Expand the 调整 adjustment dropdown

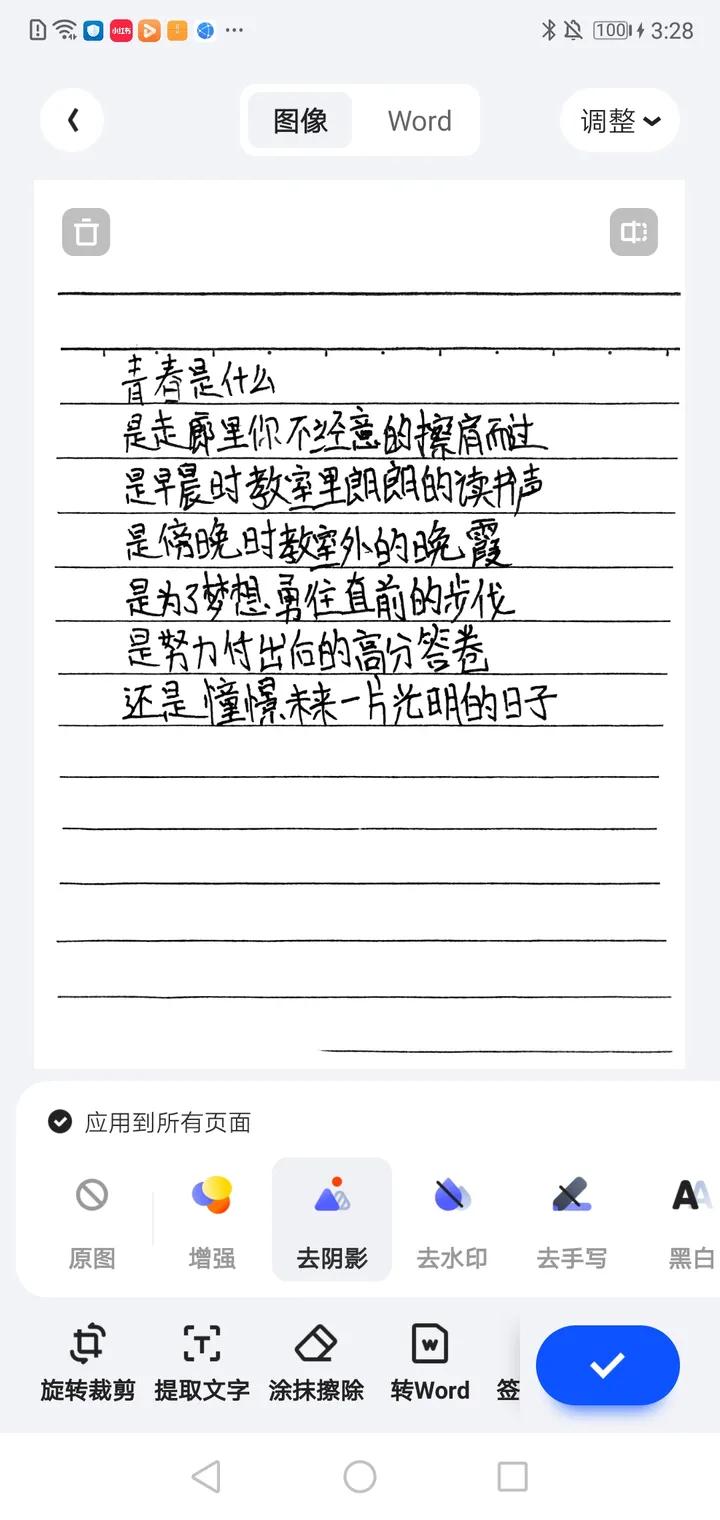point(620,119)
